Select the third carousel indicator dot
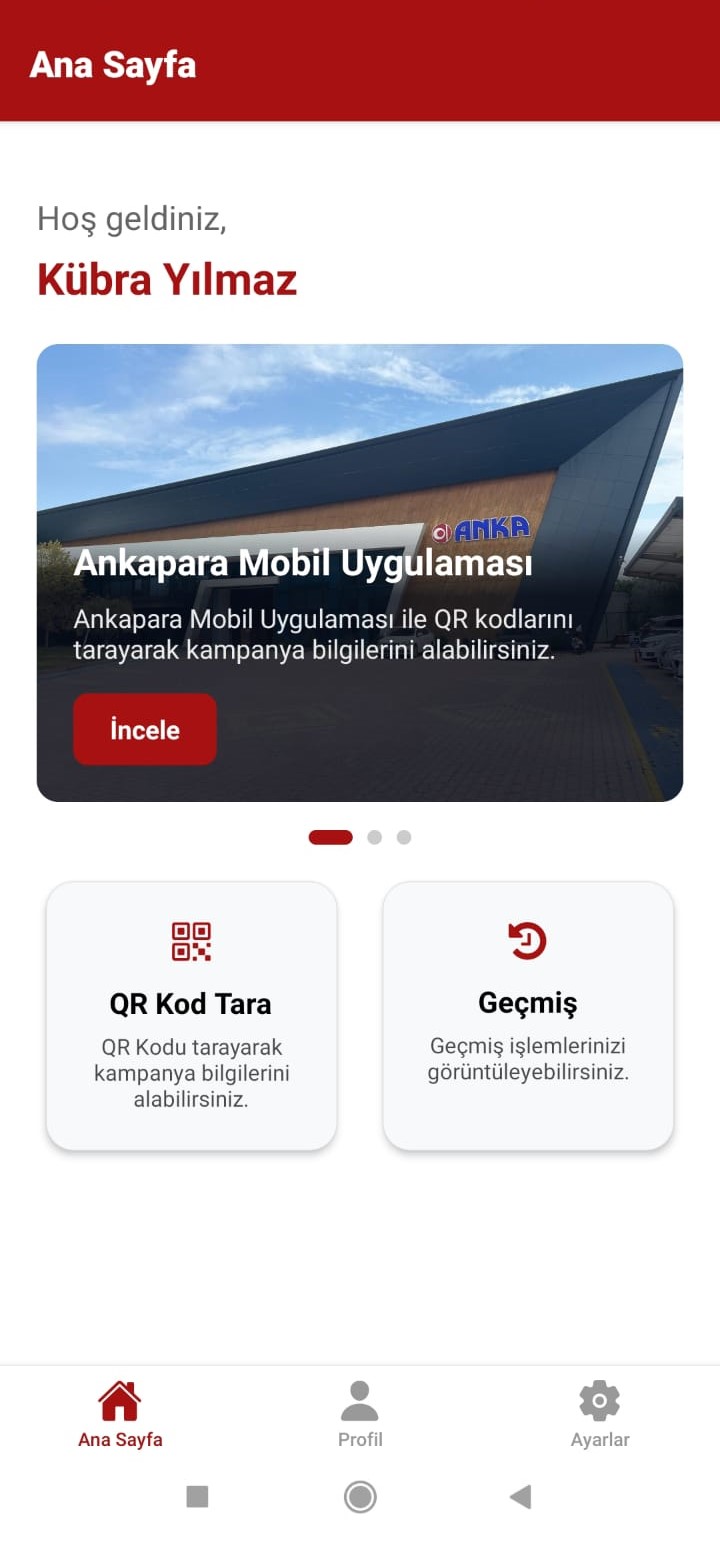 coord(403,836)
